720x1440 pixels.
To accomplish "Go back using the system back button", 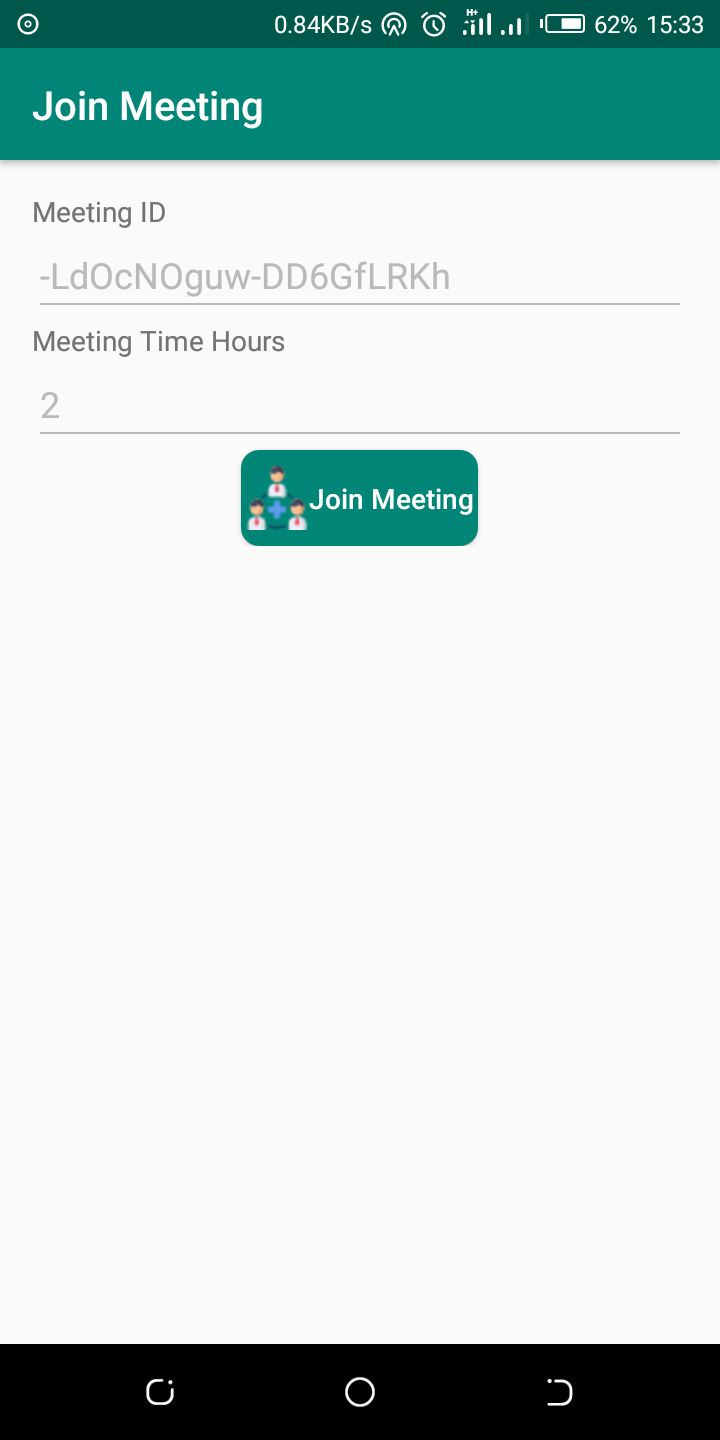I will tap(559, 1391).
